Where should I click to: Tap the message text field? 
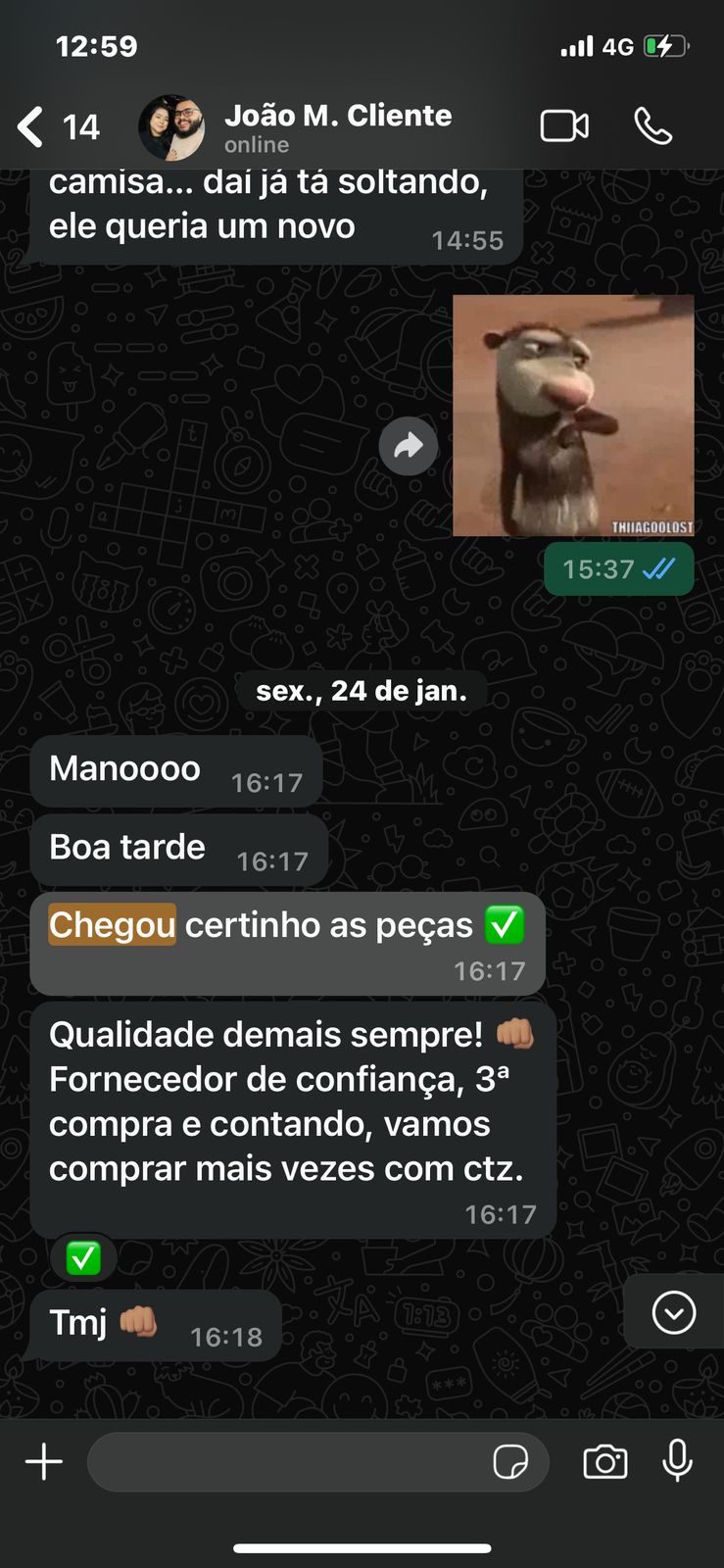coord(284,1461)
